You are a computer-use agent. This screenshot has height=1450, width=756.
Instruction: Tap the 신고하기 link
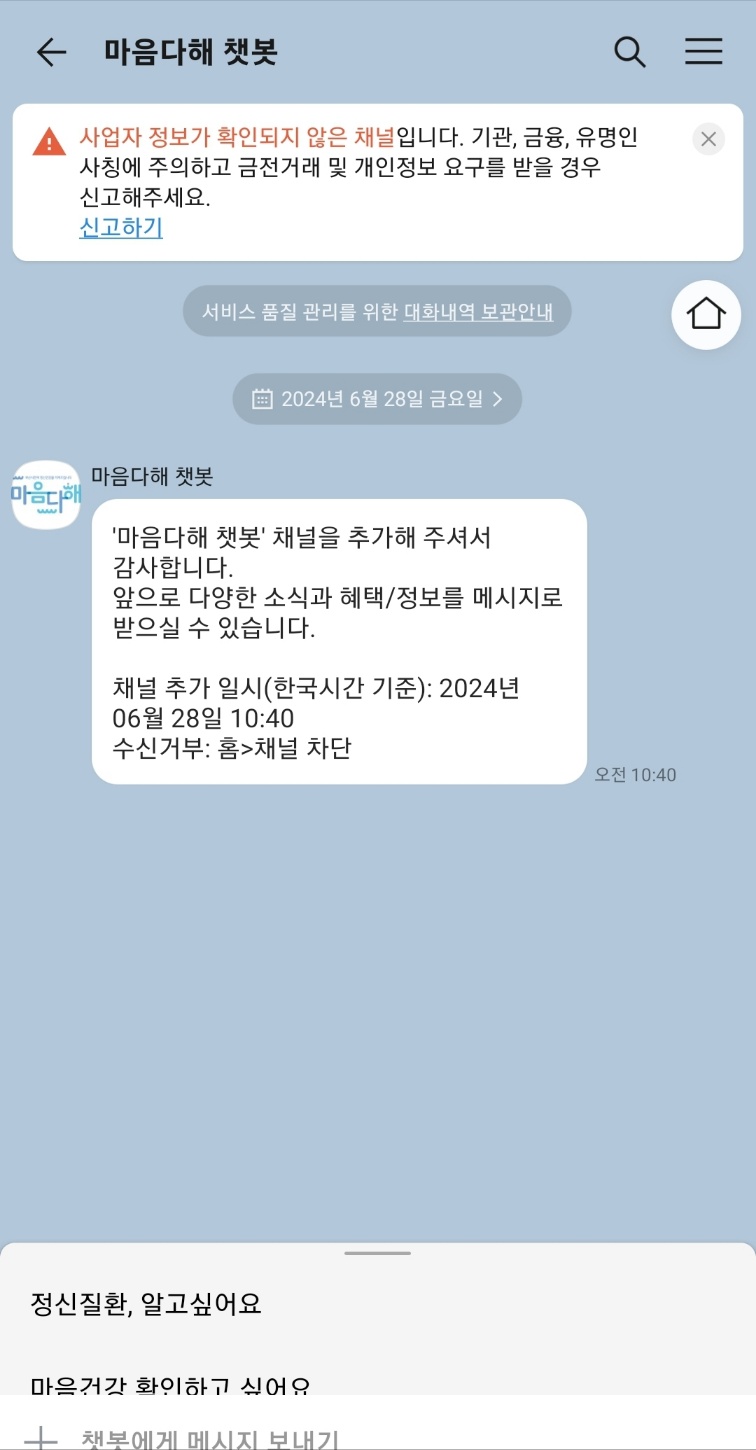click(121, 228)
